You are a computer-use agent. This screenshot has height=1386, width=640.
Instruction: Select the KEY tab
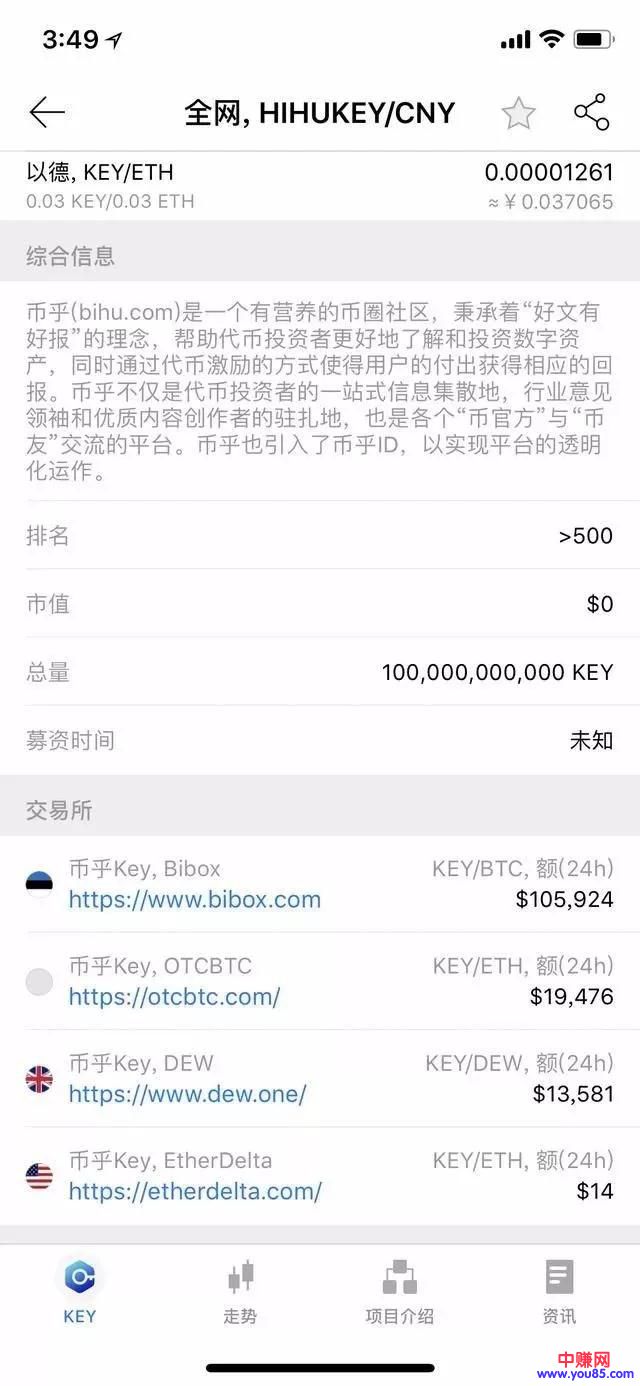[x=80, y=1290]
